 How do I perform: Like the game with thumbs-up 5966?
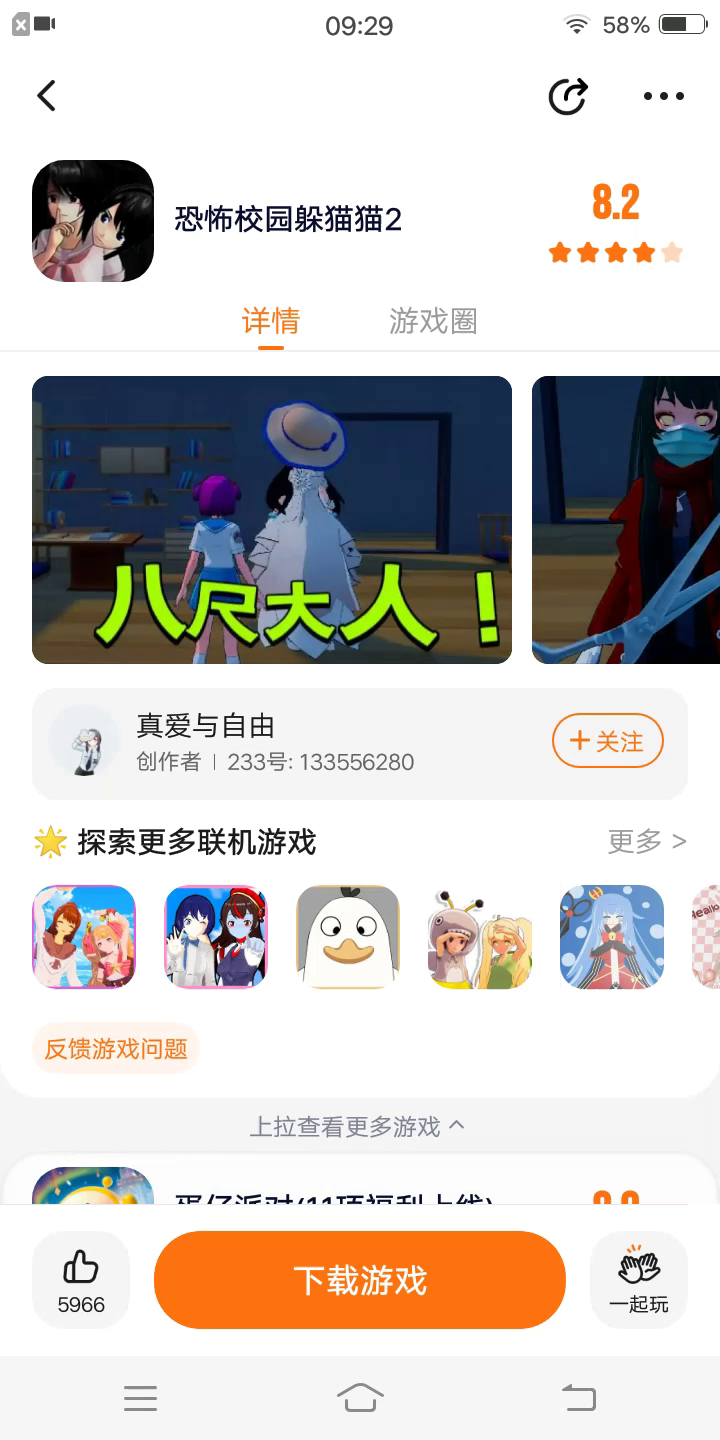coord(81,1280)
